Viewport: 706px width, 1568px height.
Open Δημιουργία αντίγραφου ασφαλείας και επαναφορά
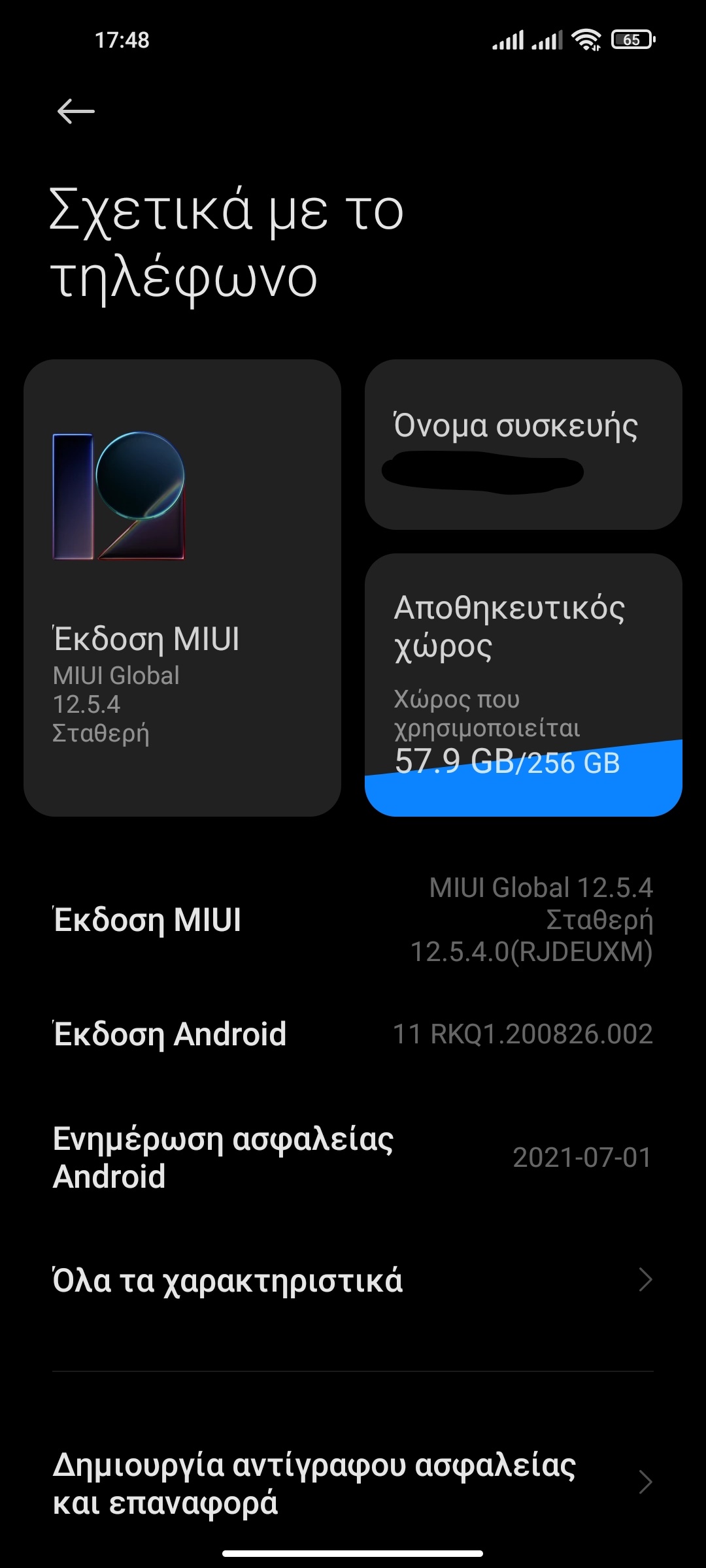pyautogui.click(x=353, y=1483)
